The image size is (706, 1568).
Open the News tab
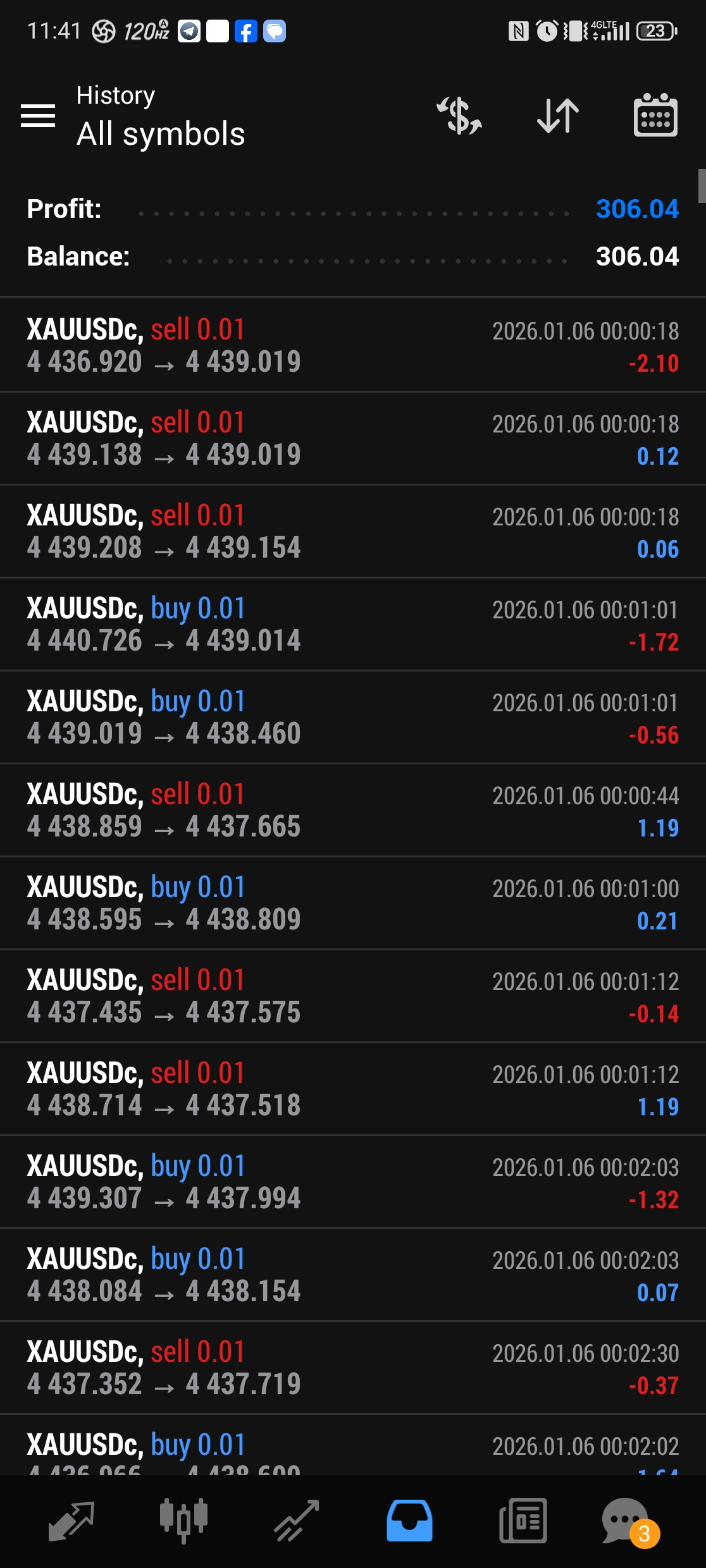click(523, 1521)
